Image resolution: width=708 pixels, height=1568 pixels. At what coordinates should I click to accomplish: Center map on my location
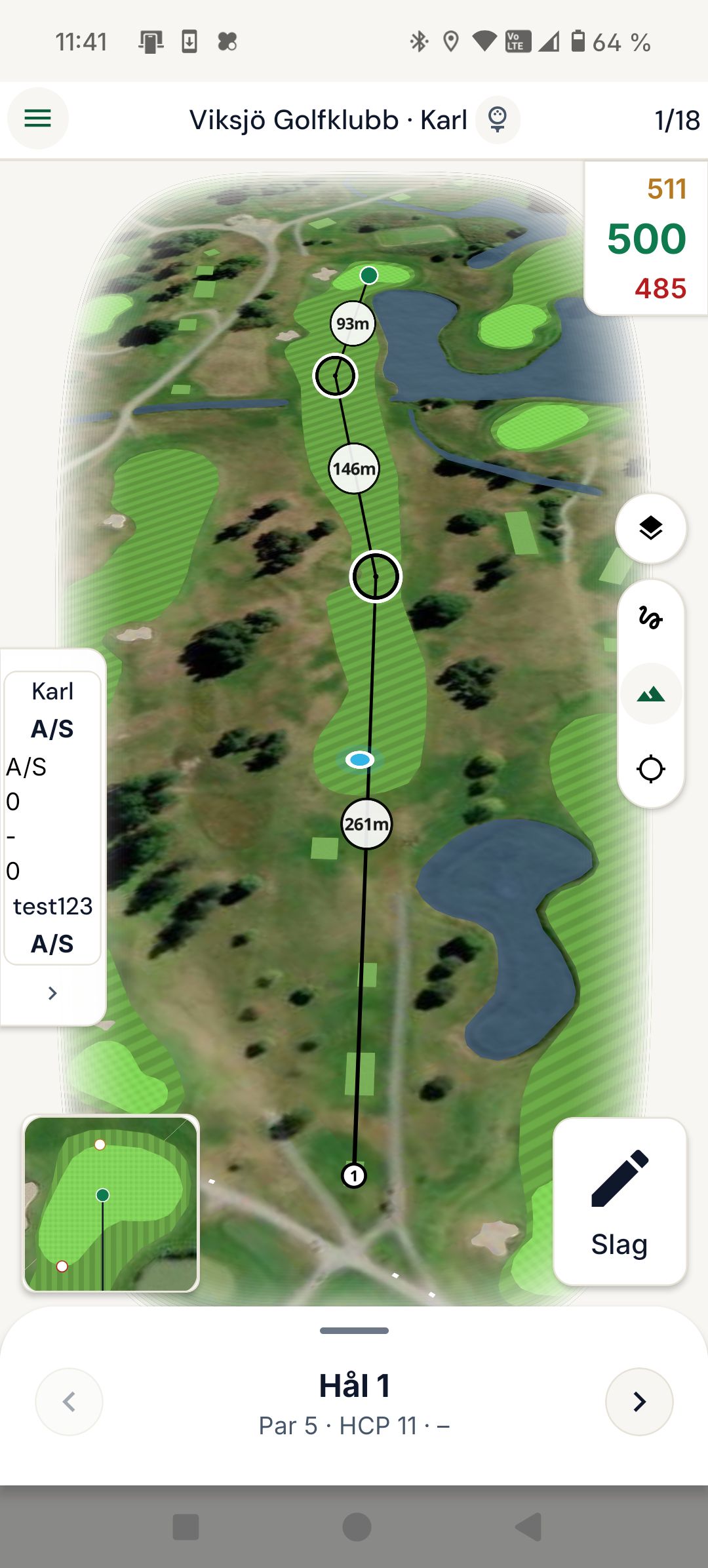pyautogui.click(x=650, y=769)
